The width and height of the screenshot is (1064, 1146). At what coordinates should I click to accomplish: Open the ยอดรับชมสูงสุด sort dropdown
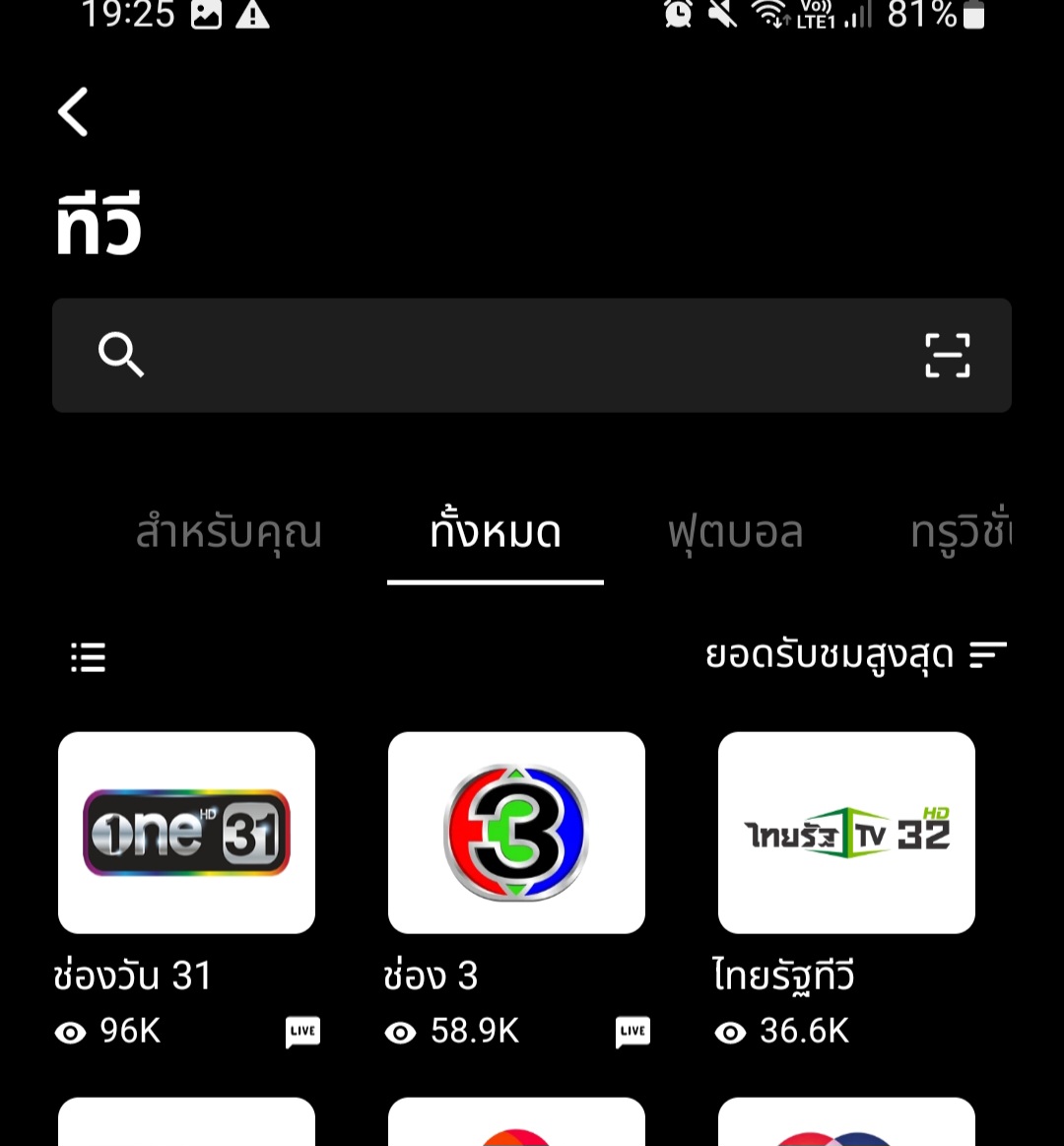pyautogui.click(x=855, y=655)
